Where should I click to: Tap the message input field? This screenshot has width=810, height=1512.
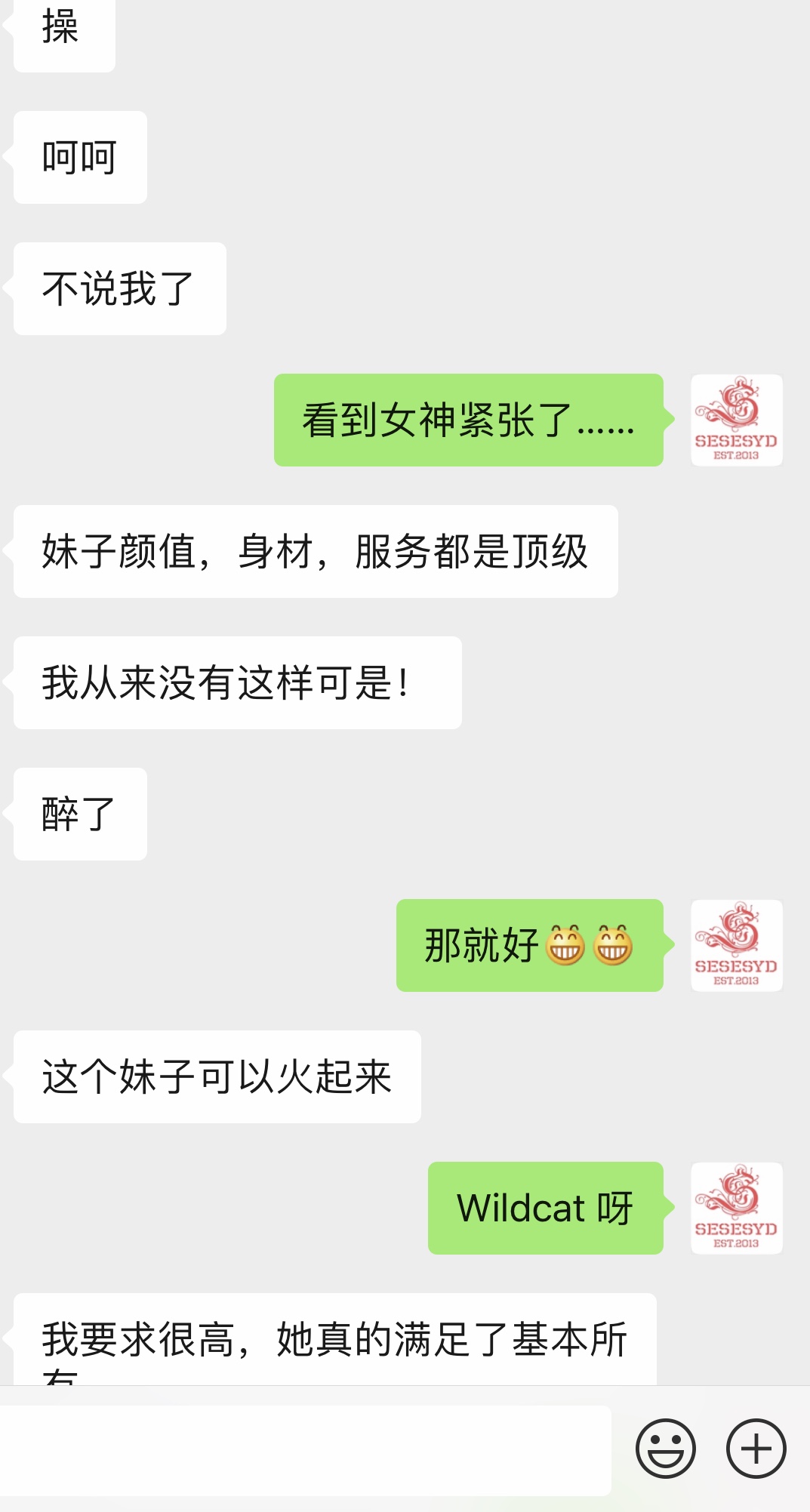point(305,1450)
